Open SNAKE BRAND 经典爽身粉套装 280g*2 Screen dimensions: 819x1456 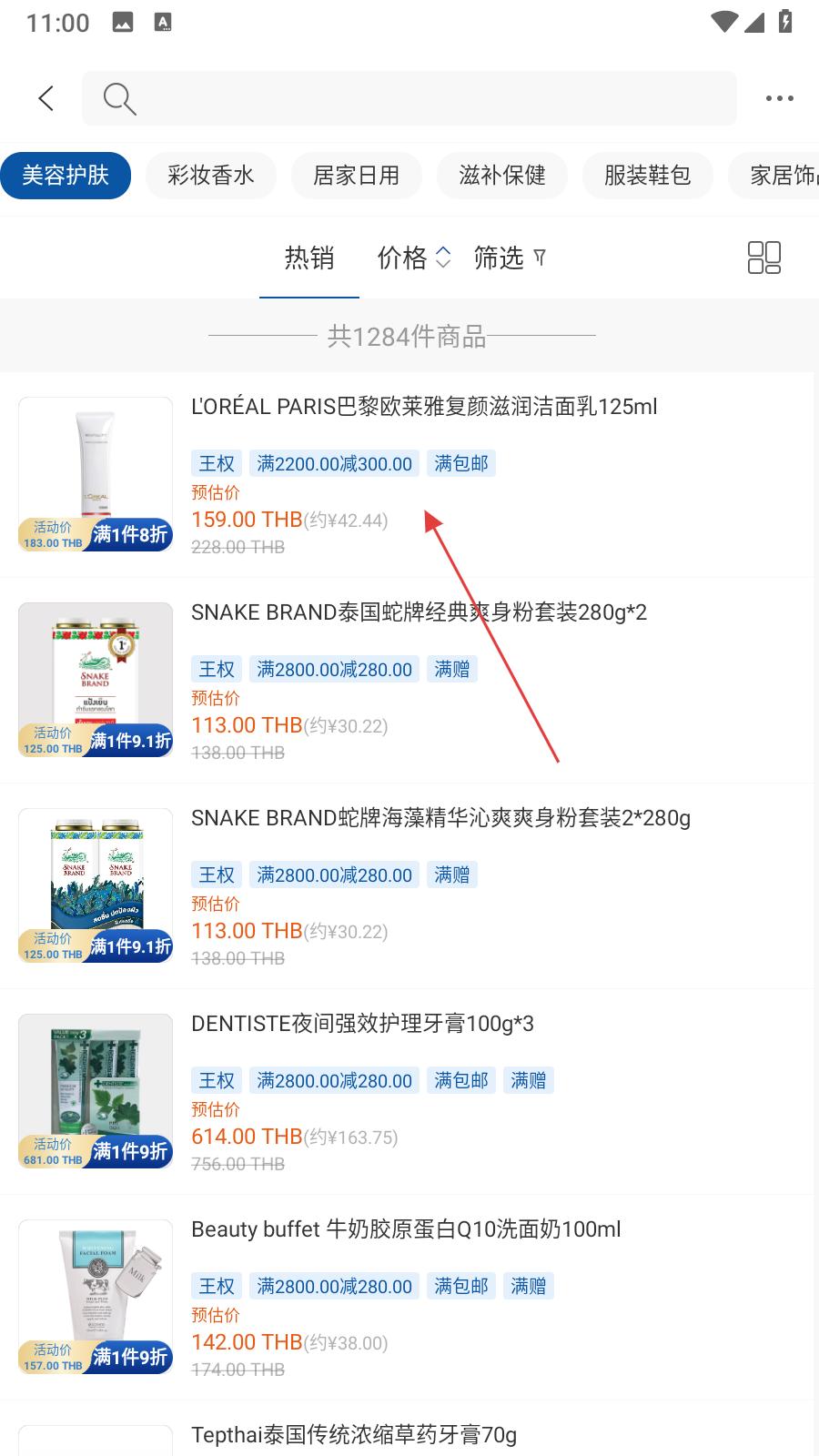point(409,680)
